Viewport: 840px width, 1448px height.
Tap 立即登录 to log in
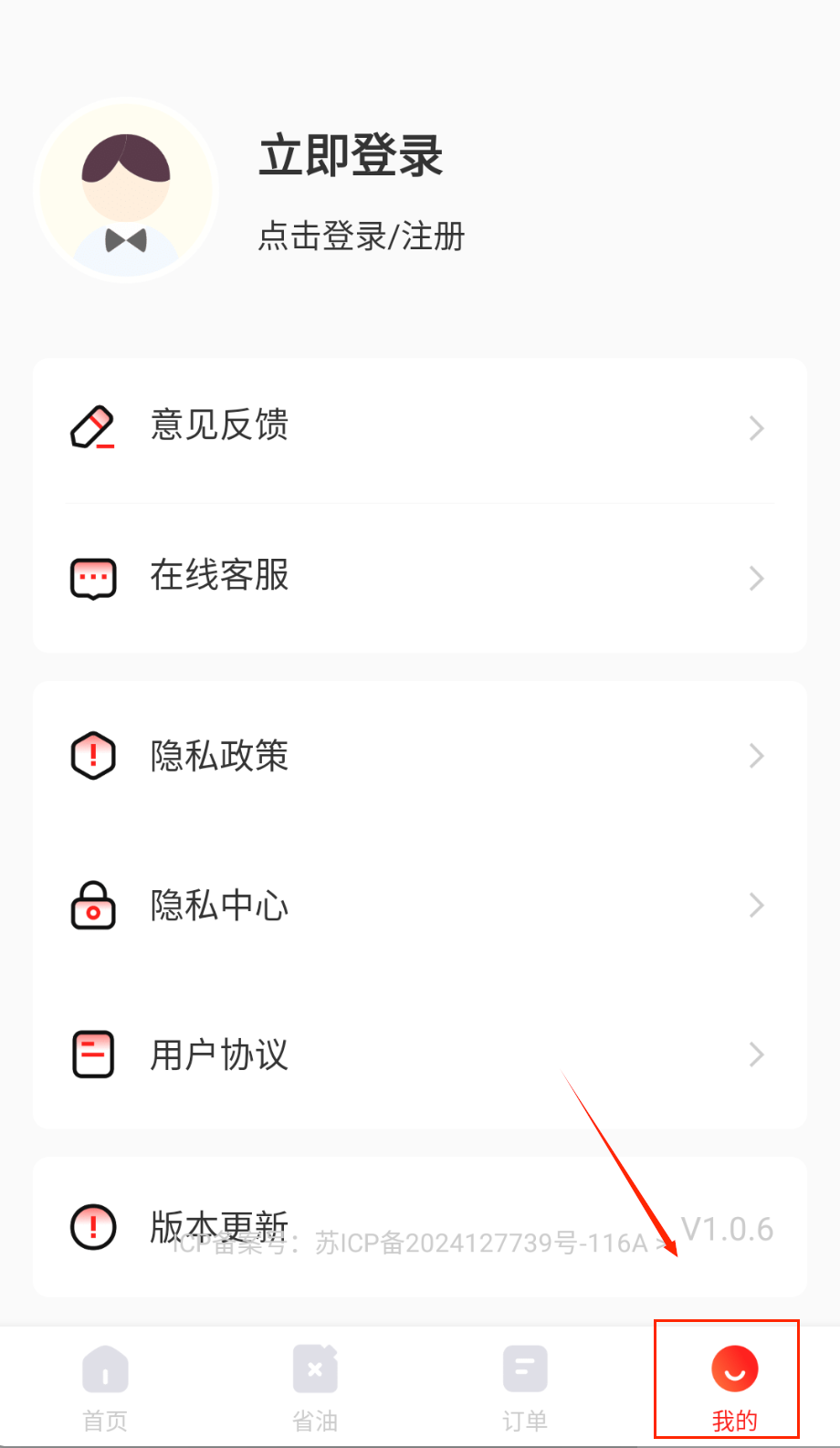(x=351, y=155)
